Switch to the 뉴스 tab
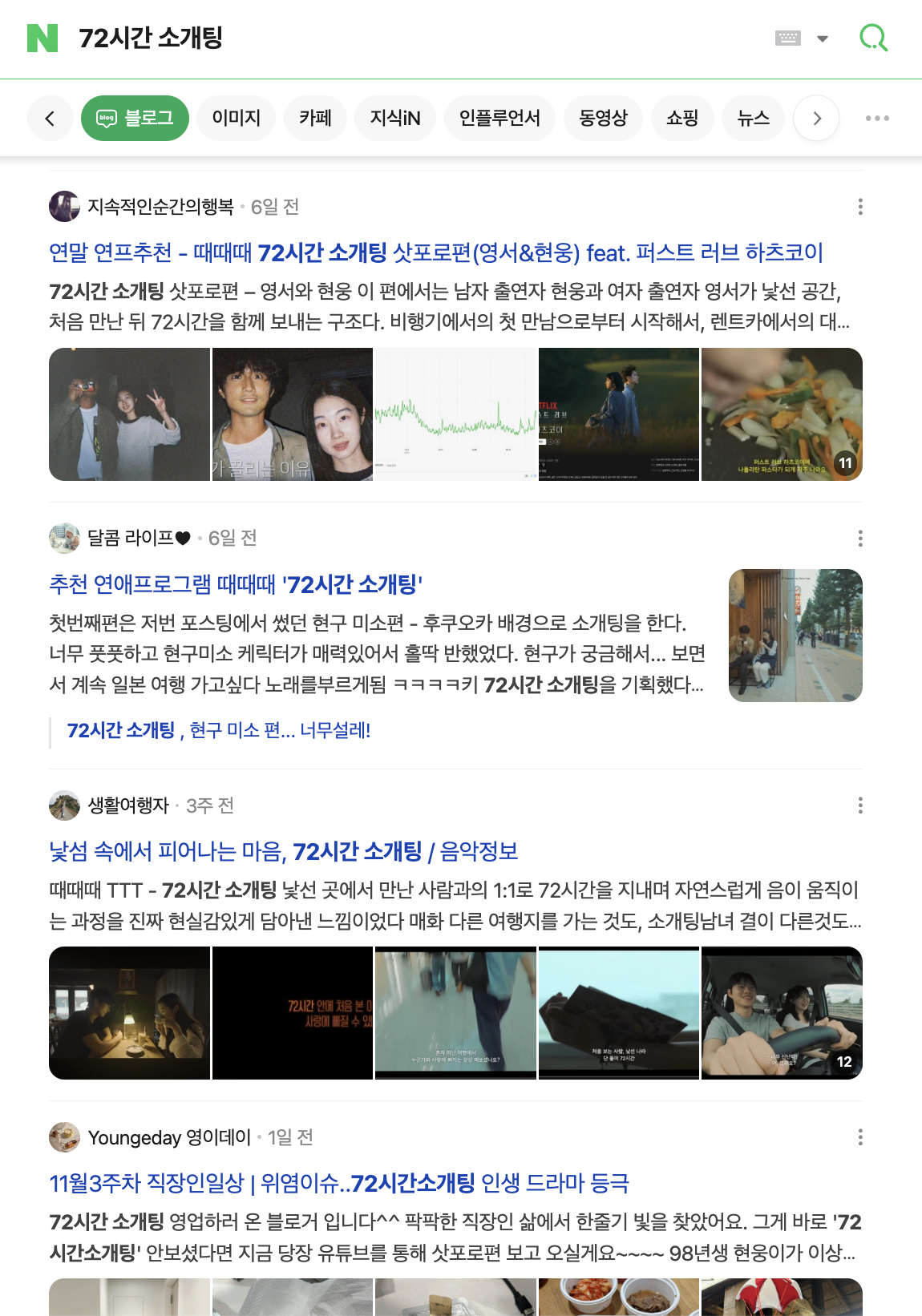Viewport: 922px width, 1316px height. [x=753, y=119]
